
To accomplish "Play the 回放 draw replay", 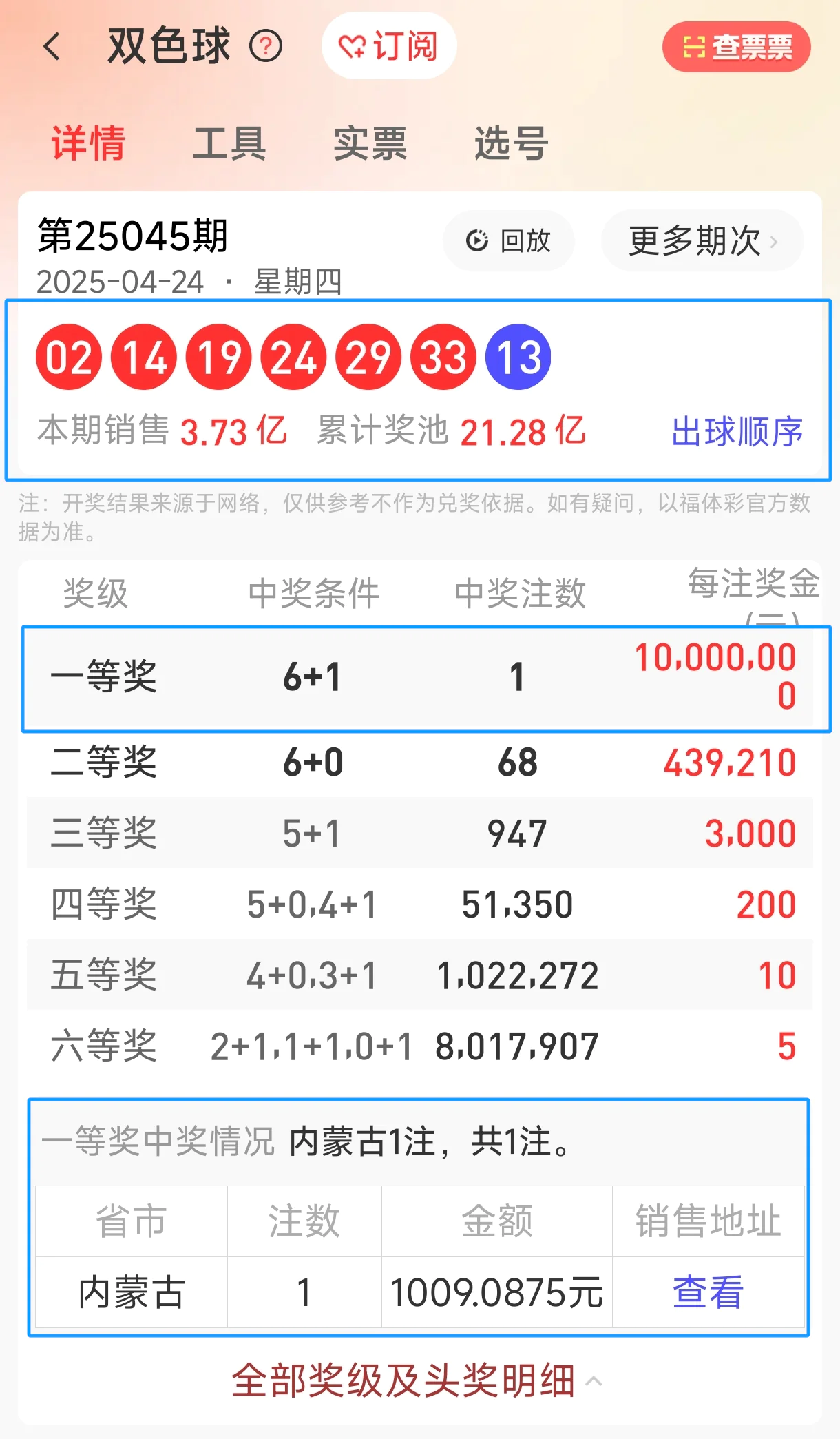I will coord(509,241).
